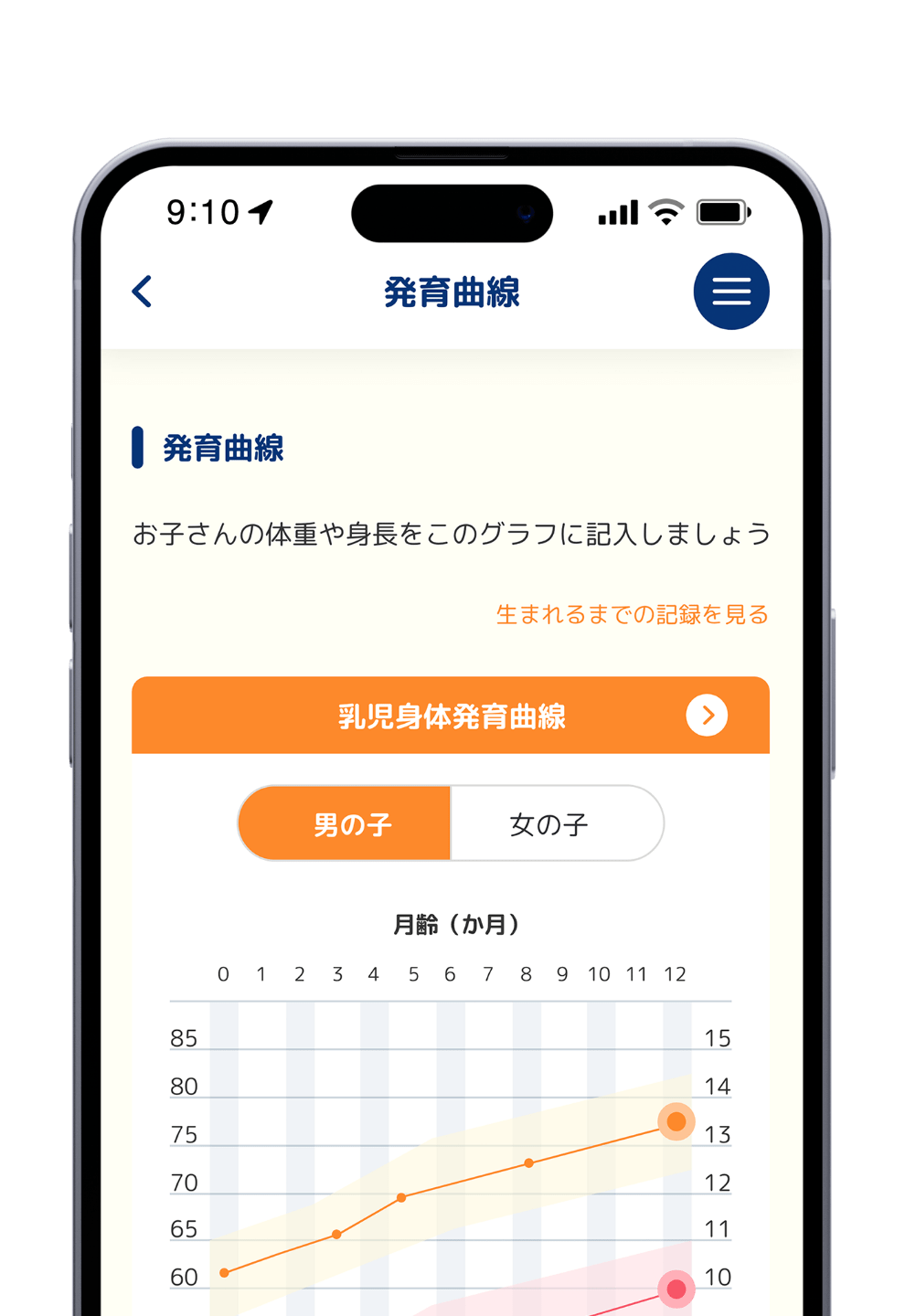Open the 生まれるまでの記録を見る link
This screenshot has width=905, height=1316.
pyautogui.click(x=632, y=614)
